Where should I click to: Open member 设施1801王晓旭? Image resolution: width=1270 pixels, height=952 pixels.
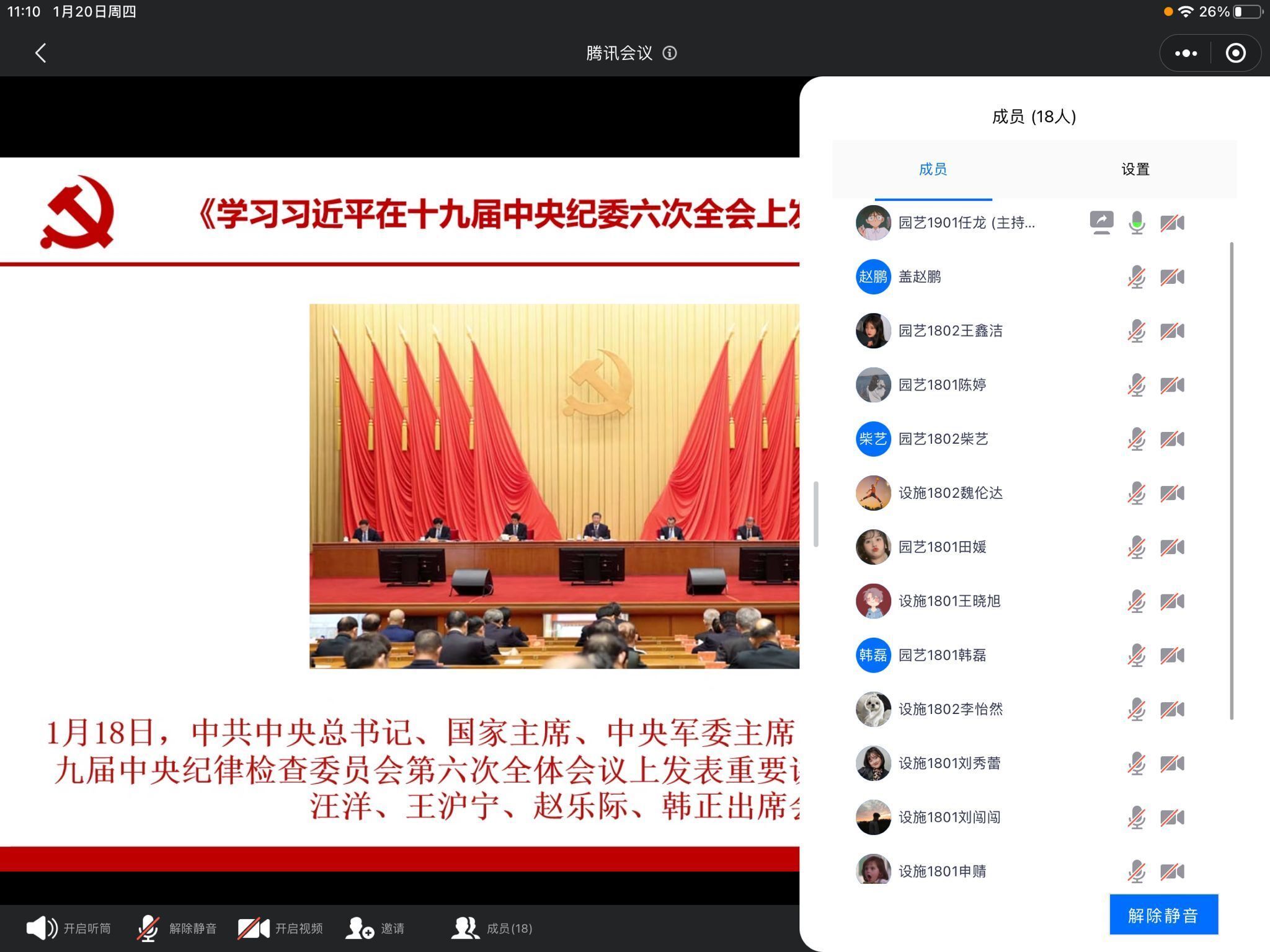(949, 601)
